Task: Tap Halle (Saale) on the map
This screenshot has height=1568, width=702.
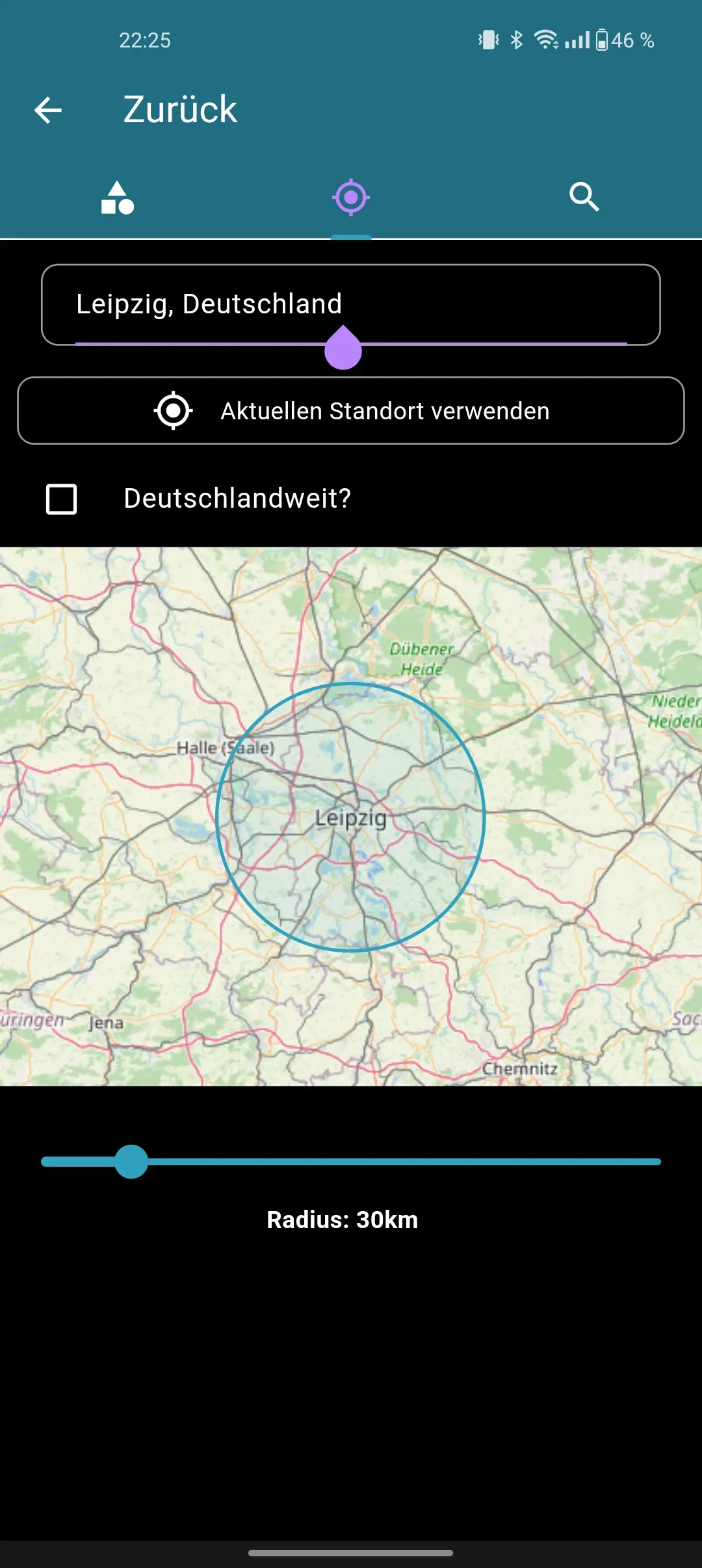Action: [226, 748]
